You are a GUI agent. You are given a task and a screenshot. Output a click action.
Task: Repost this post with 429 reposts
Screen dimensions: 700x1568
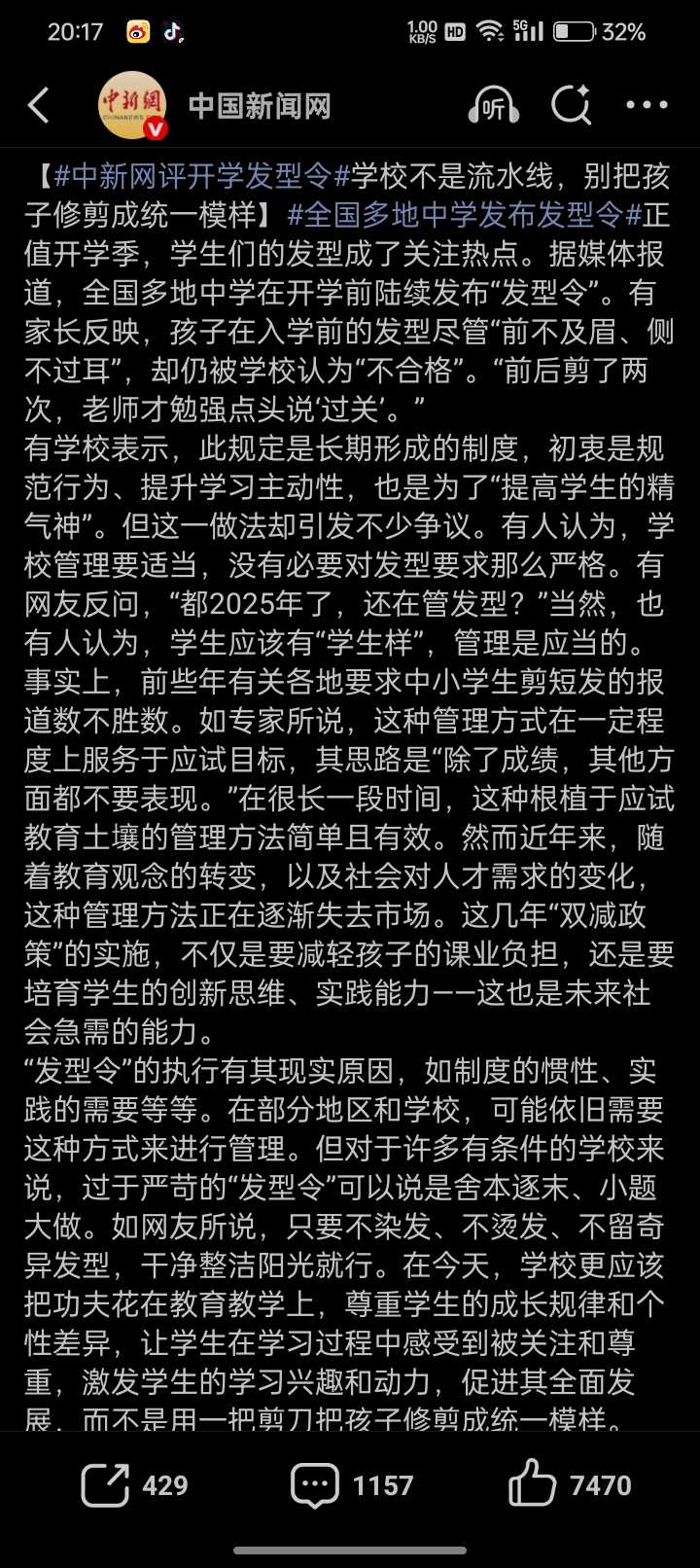(x=135, y=1485)
